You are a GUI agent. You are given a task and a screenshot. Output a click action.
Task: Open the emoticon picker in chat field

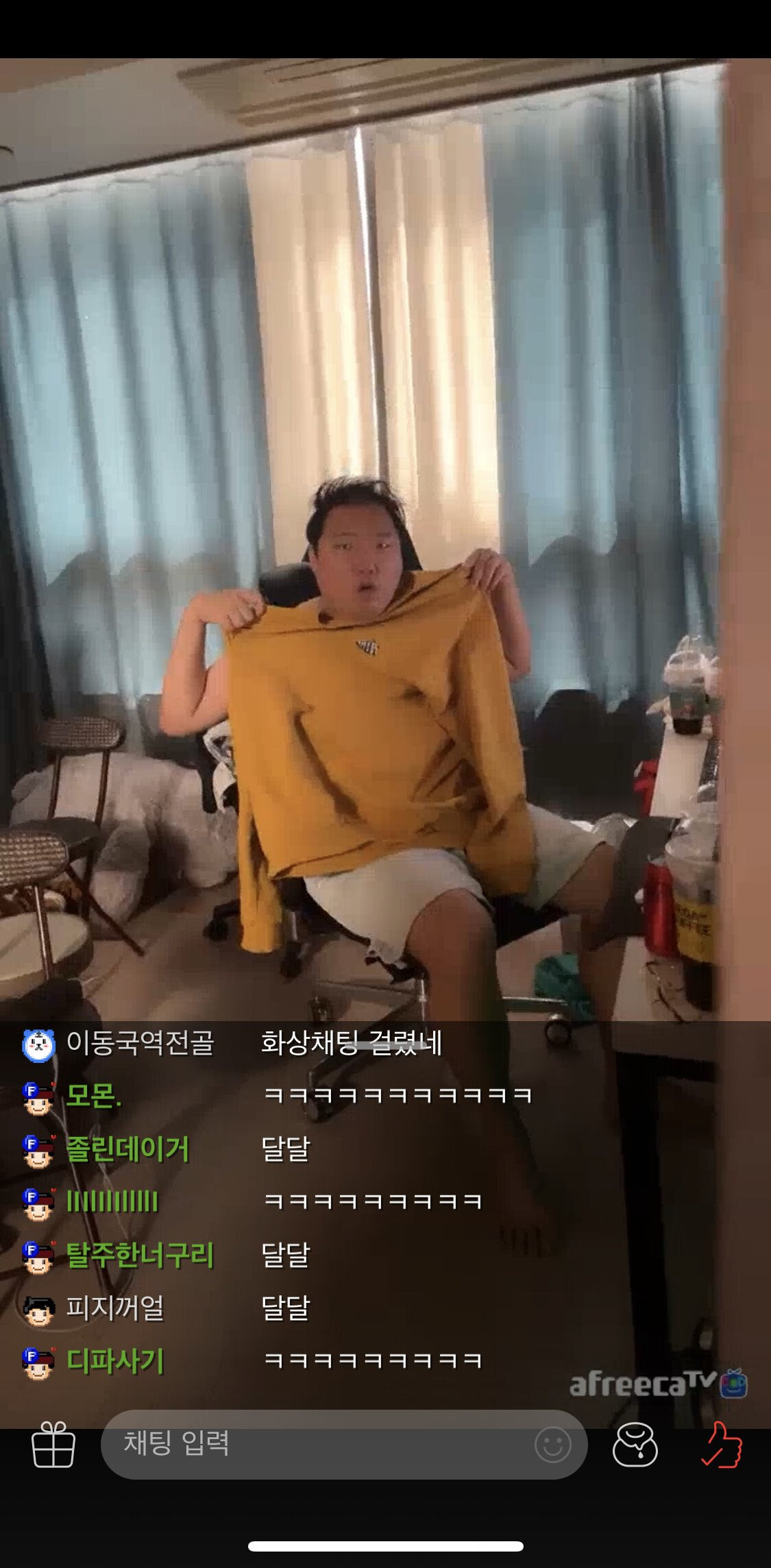[x=552, y=1445]
